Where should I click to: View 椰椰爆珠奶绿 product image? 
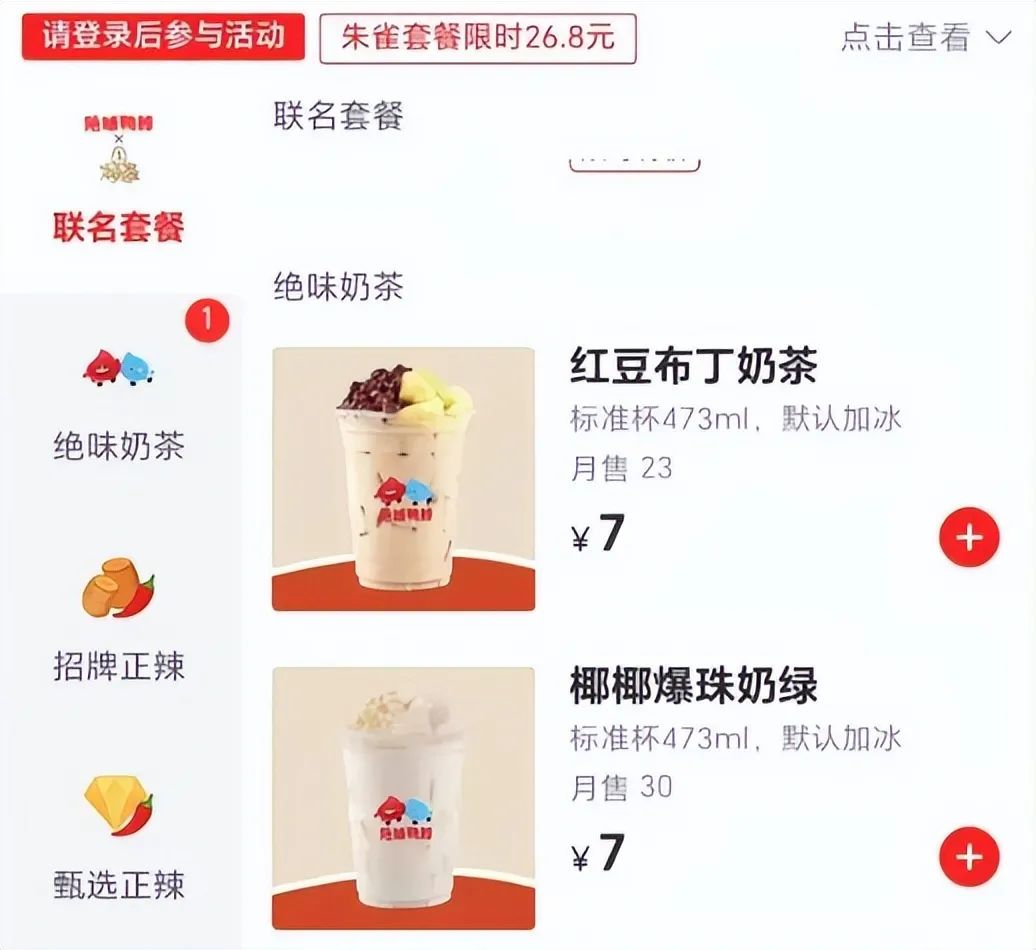(403, 798)
